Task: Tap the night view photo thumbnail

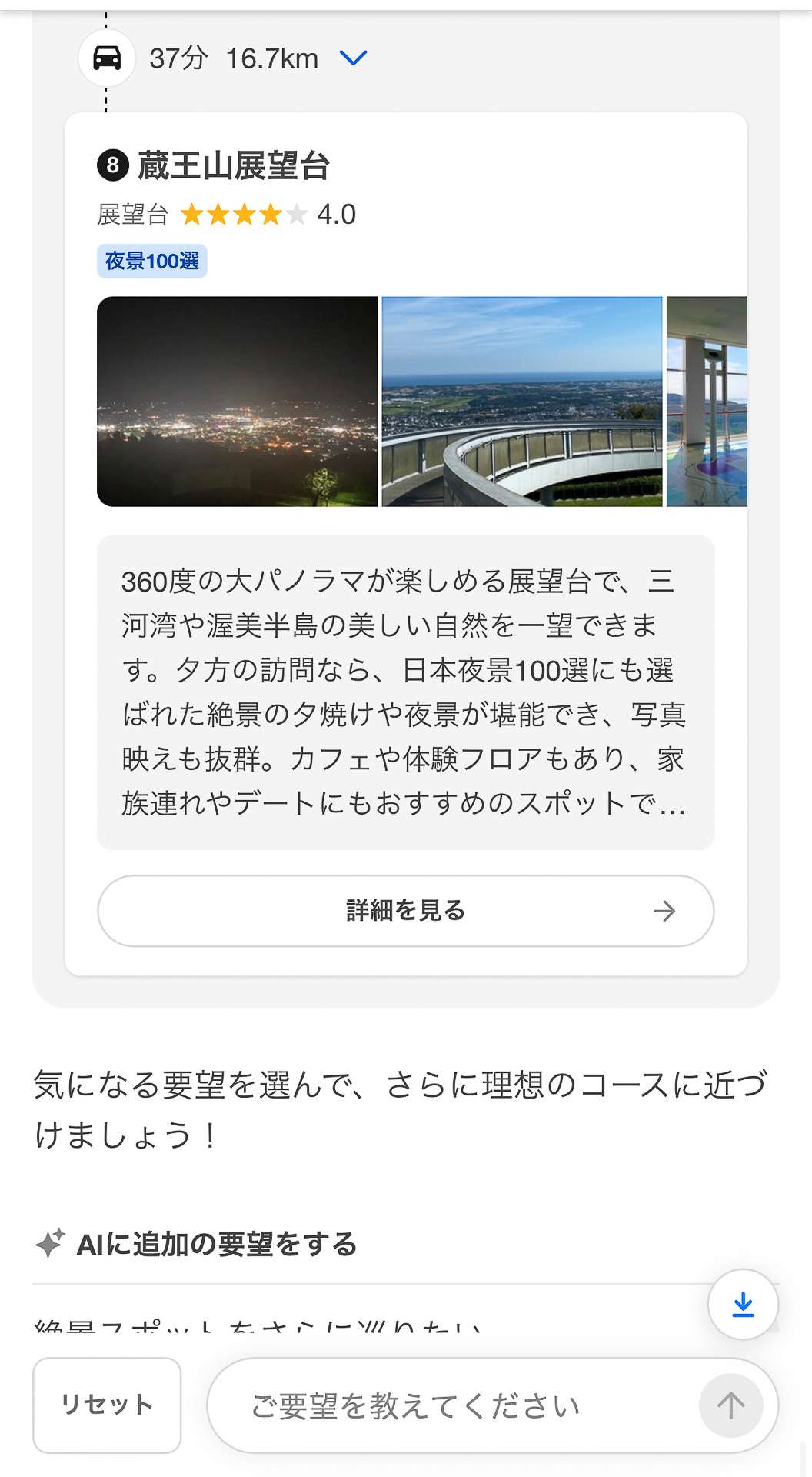Action: [236, 402]
